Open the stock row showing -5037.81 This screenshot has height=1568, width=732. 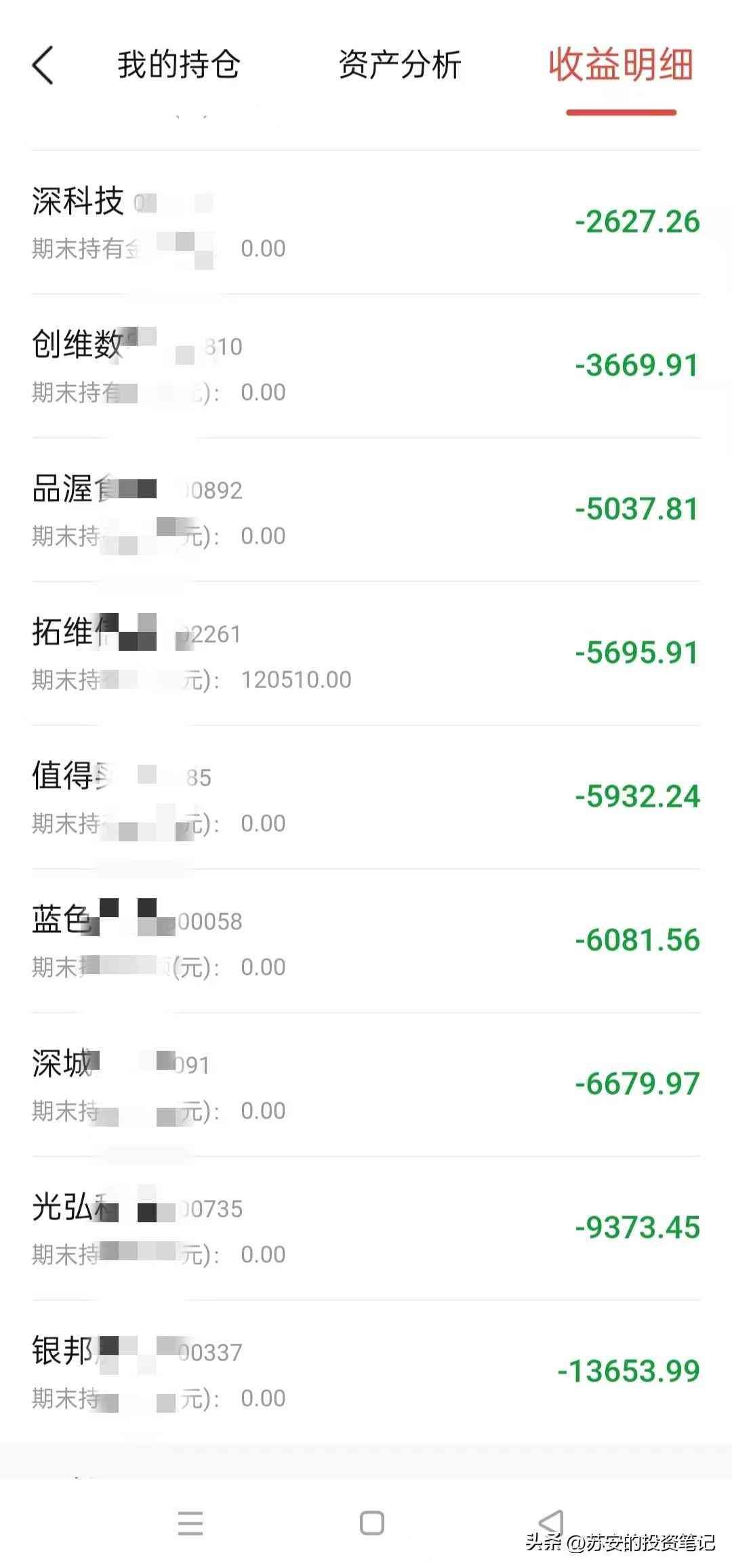click(x=366, y=510)
